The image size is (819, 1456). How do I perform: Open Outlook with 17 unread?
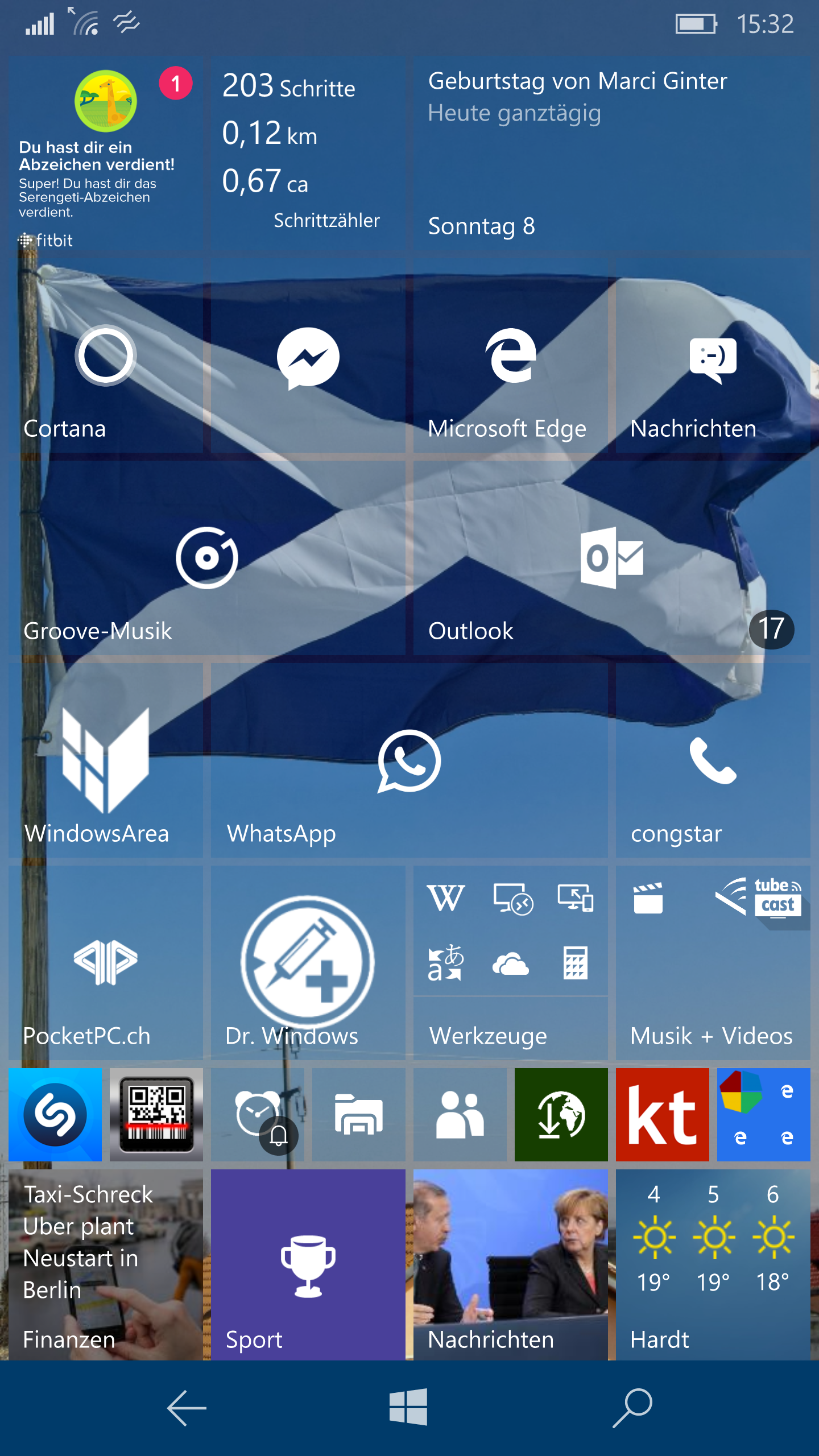click(x=612, y=558)
